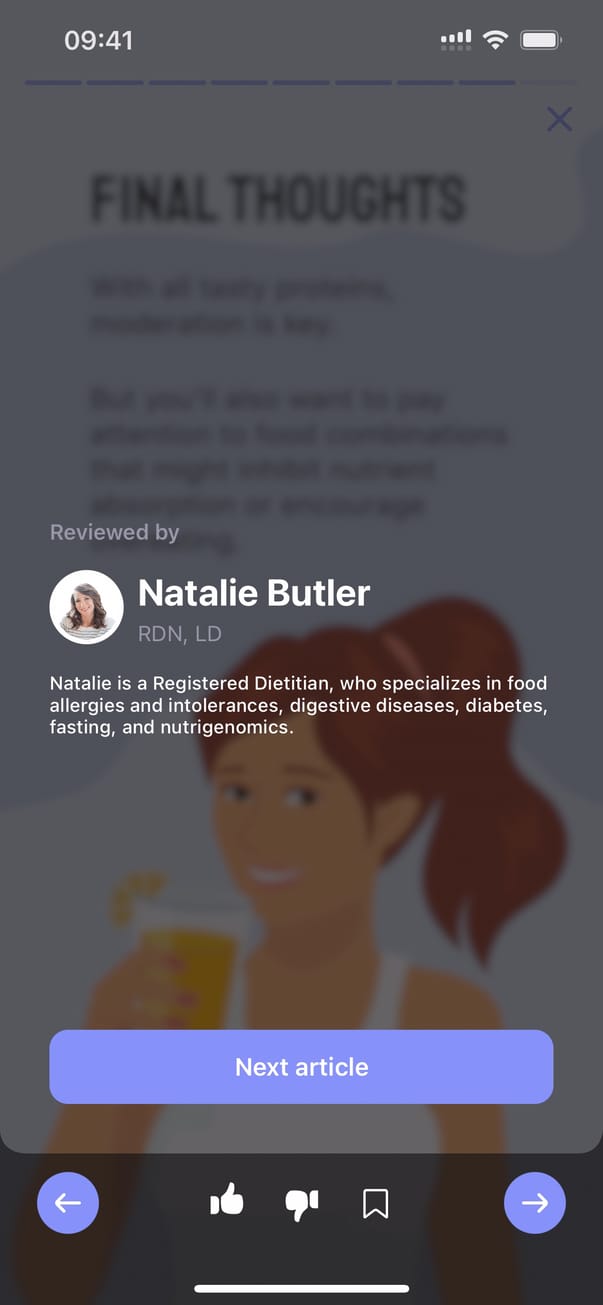This screenshot has height=1305, width=603.
Task: Like this article with thumbs up
Action: tap(227, 1201)
